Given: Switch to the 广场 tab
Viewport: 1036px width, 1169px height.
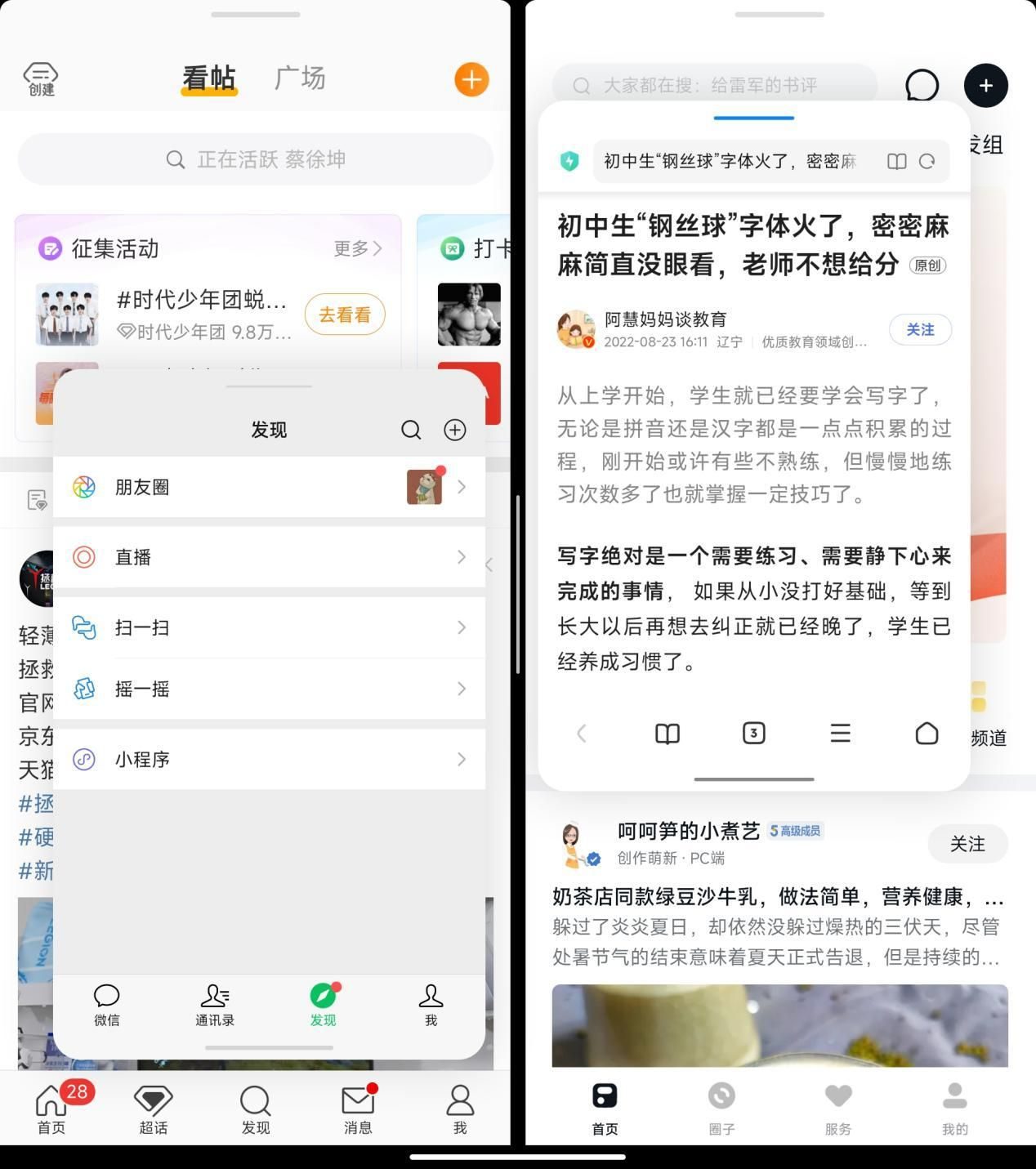Looking at the screenshot, I should click(300, 78).
